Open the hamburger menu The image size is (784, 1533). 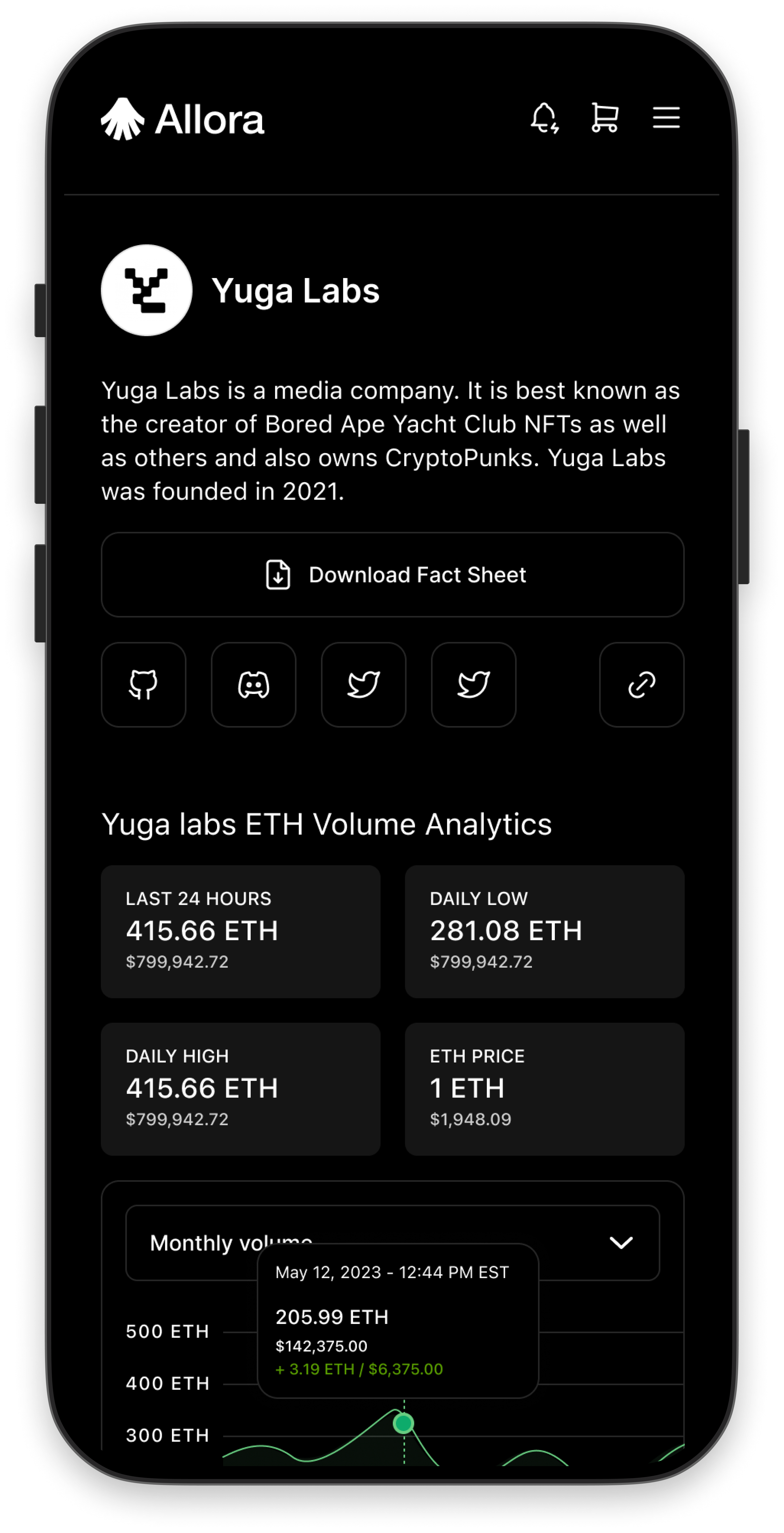point(666,118)
